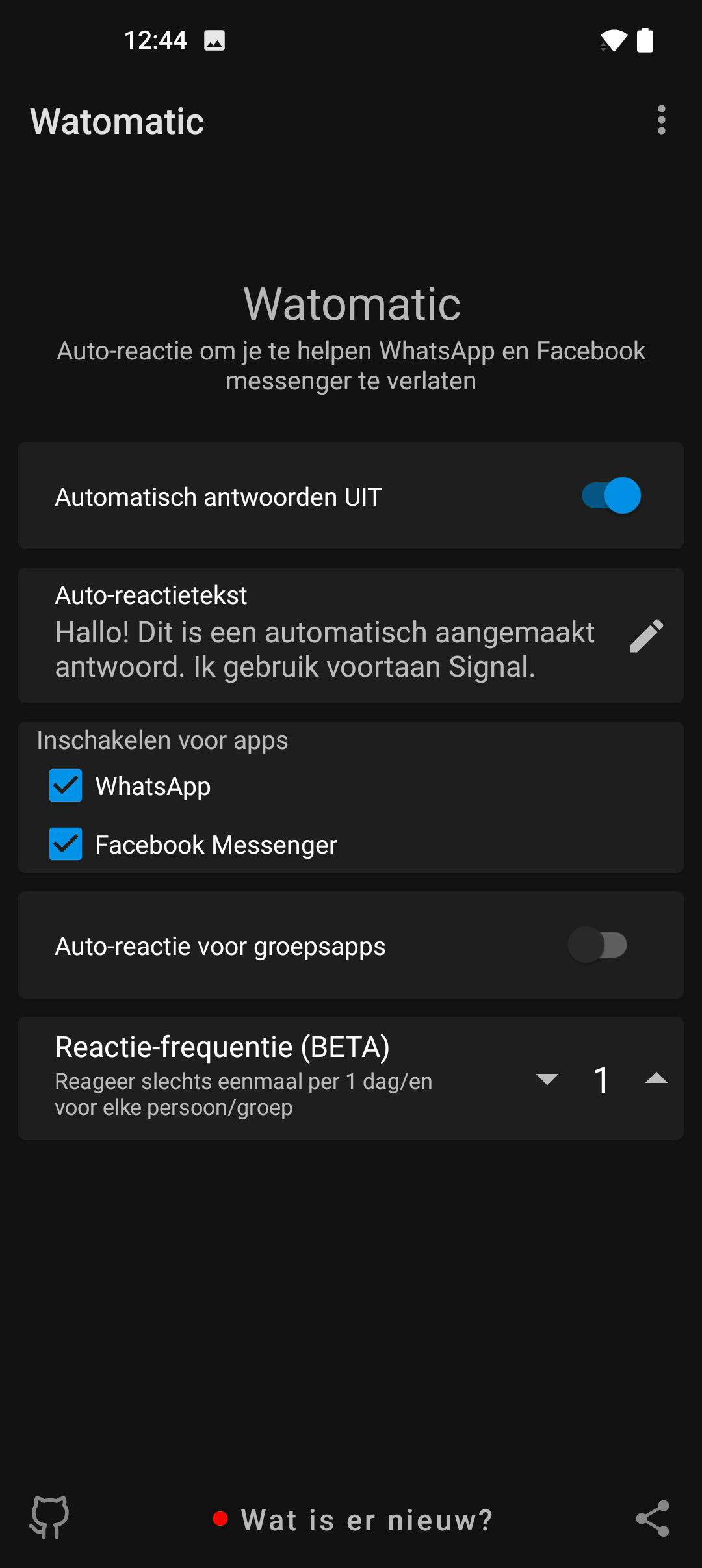Open the three-dot overflow menu
Screen dimensions: 702x1568
click(x=661, y=120)
